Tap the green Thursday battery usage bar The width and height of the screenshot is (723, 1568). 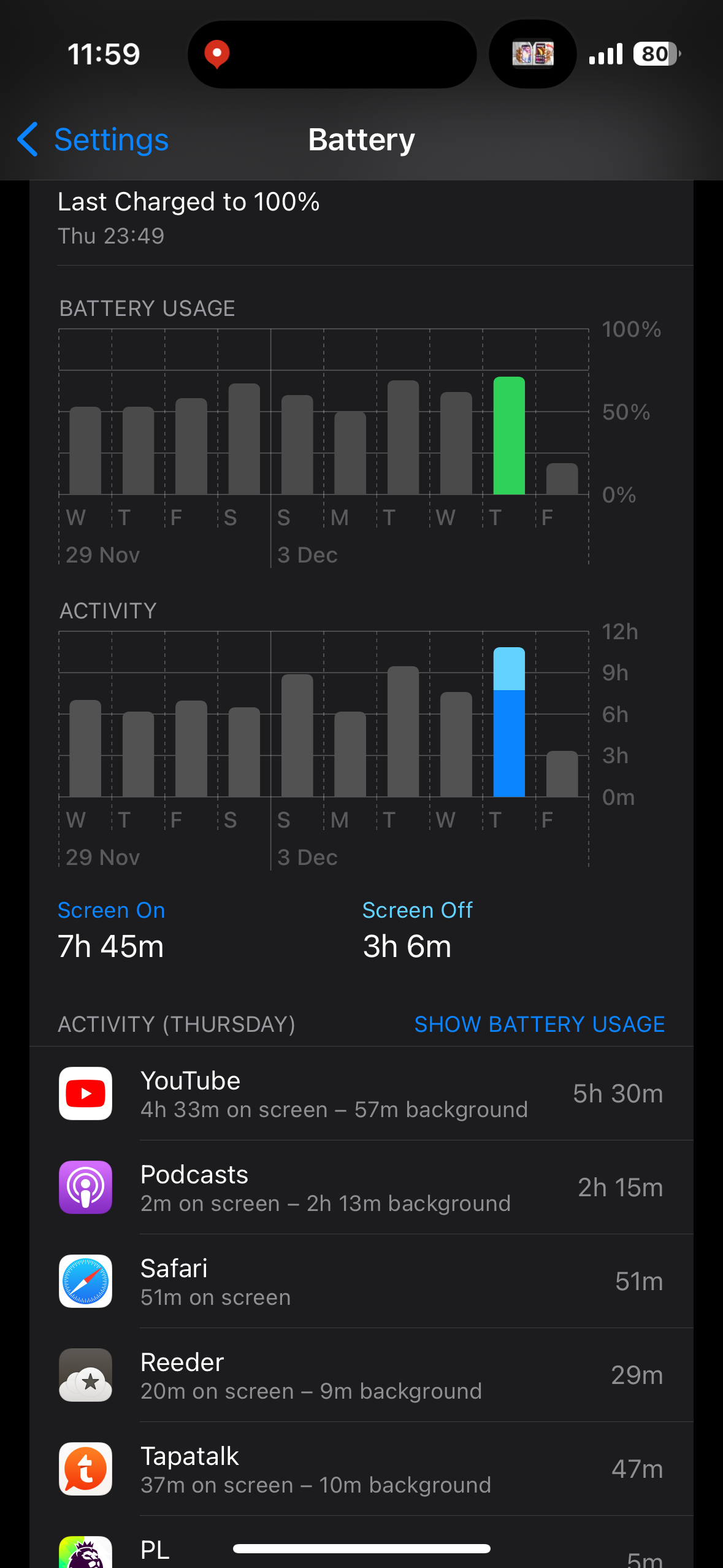pos(509,436)
